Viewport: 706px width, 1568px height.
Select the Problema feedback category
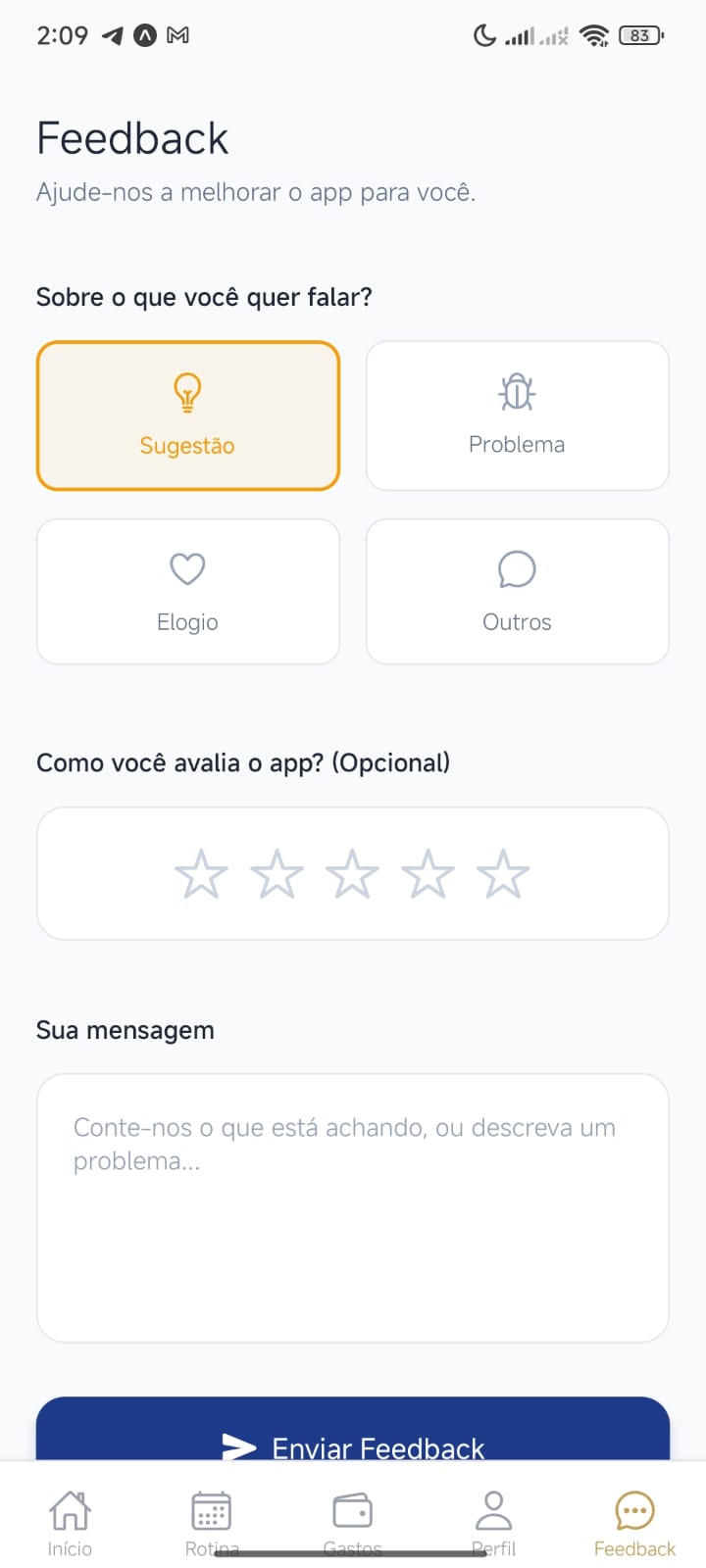tap(517, 415)
